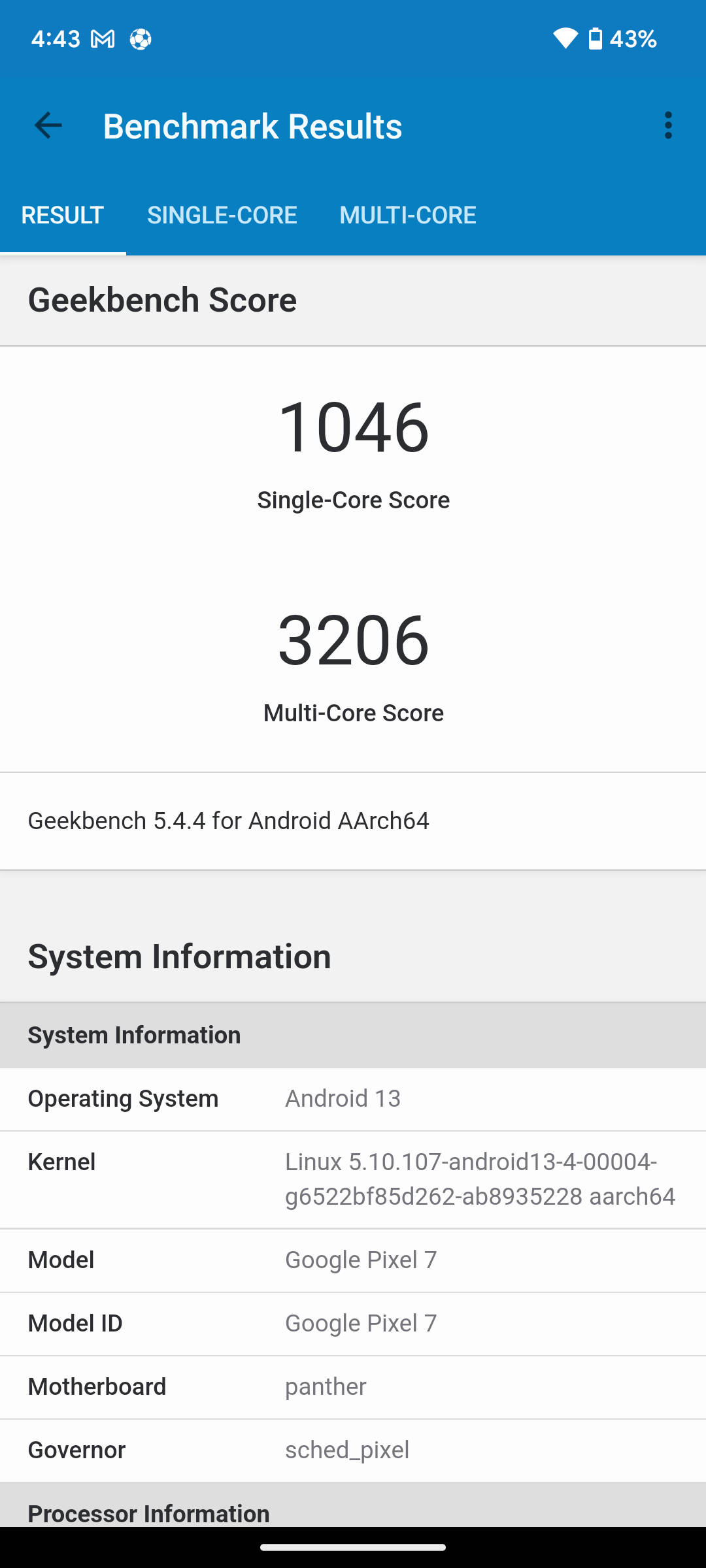The image size is (706, 1568).
Task: Switch to the Single-Core tab
Action: [x=222, y=215]
